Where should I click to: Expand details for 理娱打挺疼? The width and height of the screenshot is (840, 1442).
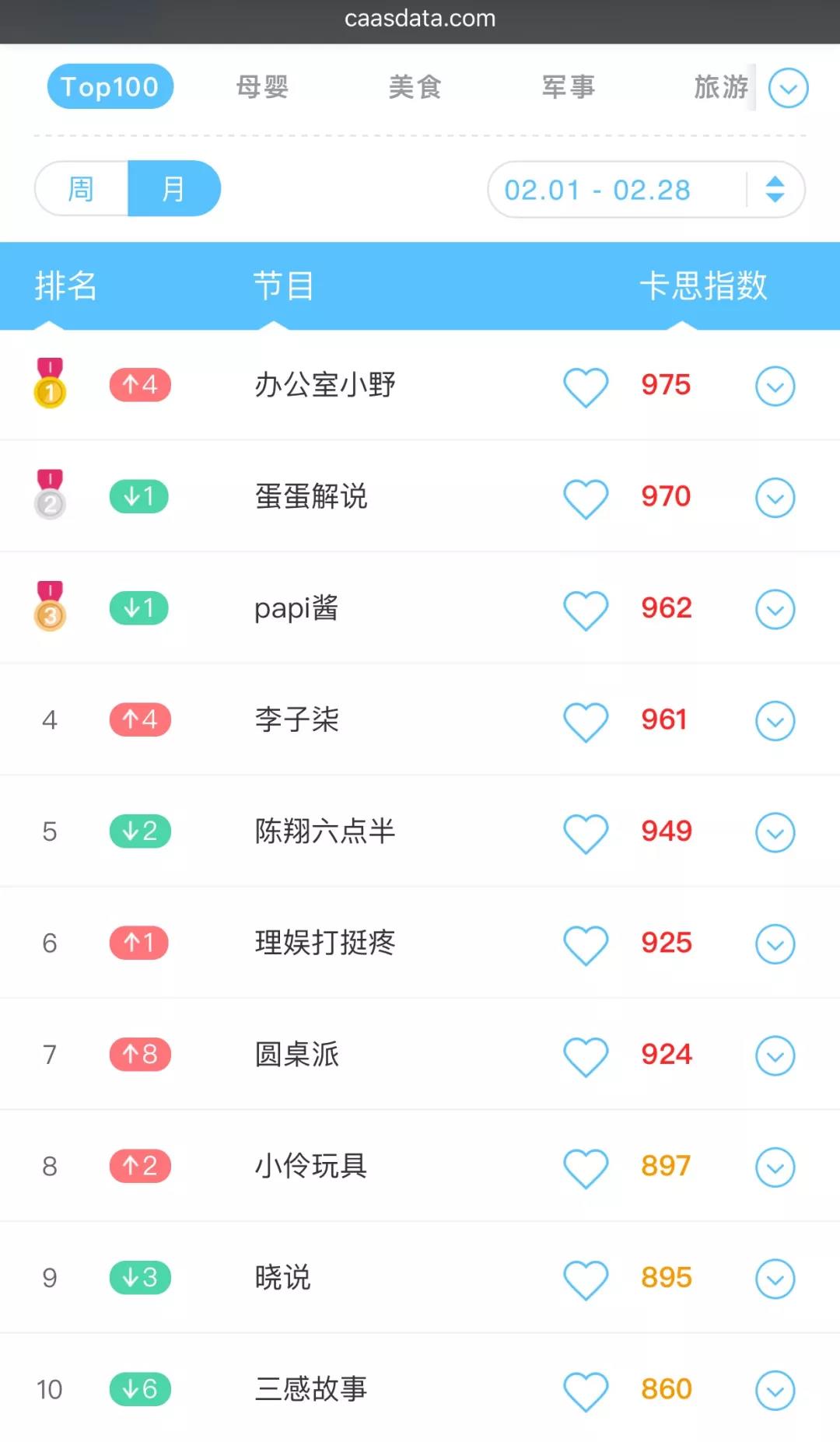coord(775,944)
